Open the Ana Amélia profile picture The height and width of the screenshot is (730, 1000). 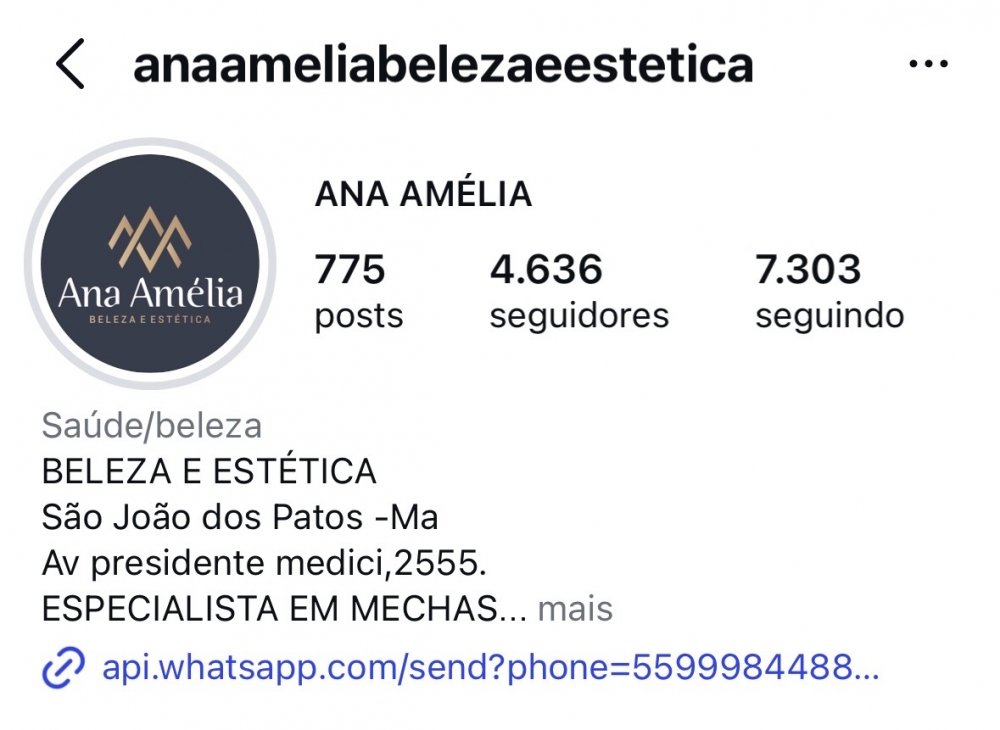point(150,264)
